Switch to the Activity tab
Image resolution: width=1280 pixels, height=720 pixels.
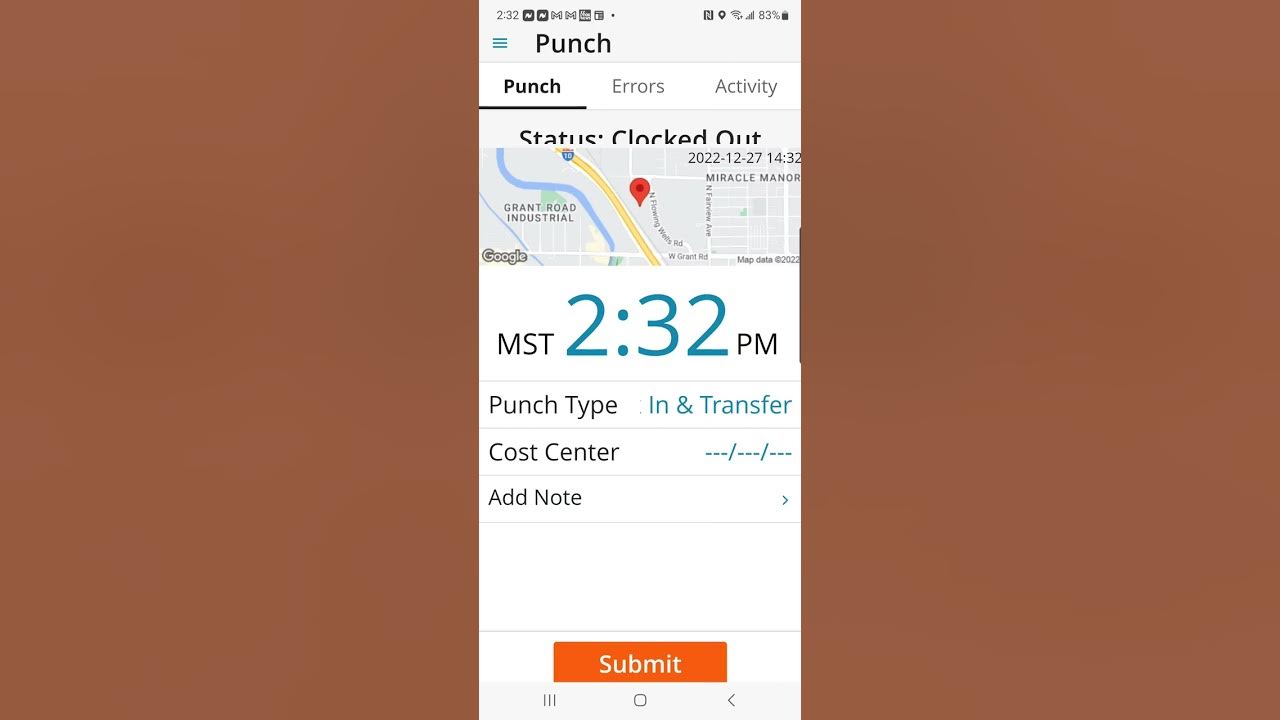point(745,87)
